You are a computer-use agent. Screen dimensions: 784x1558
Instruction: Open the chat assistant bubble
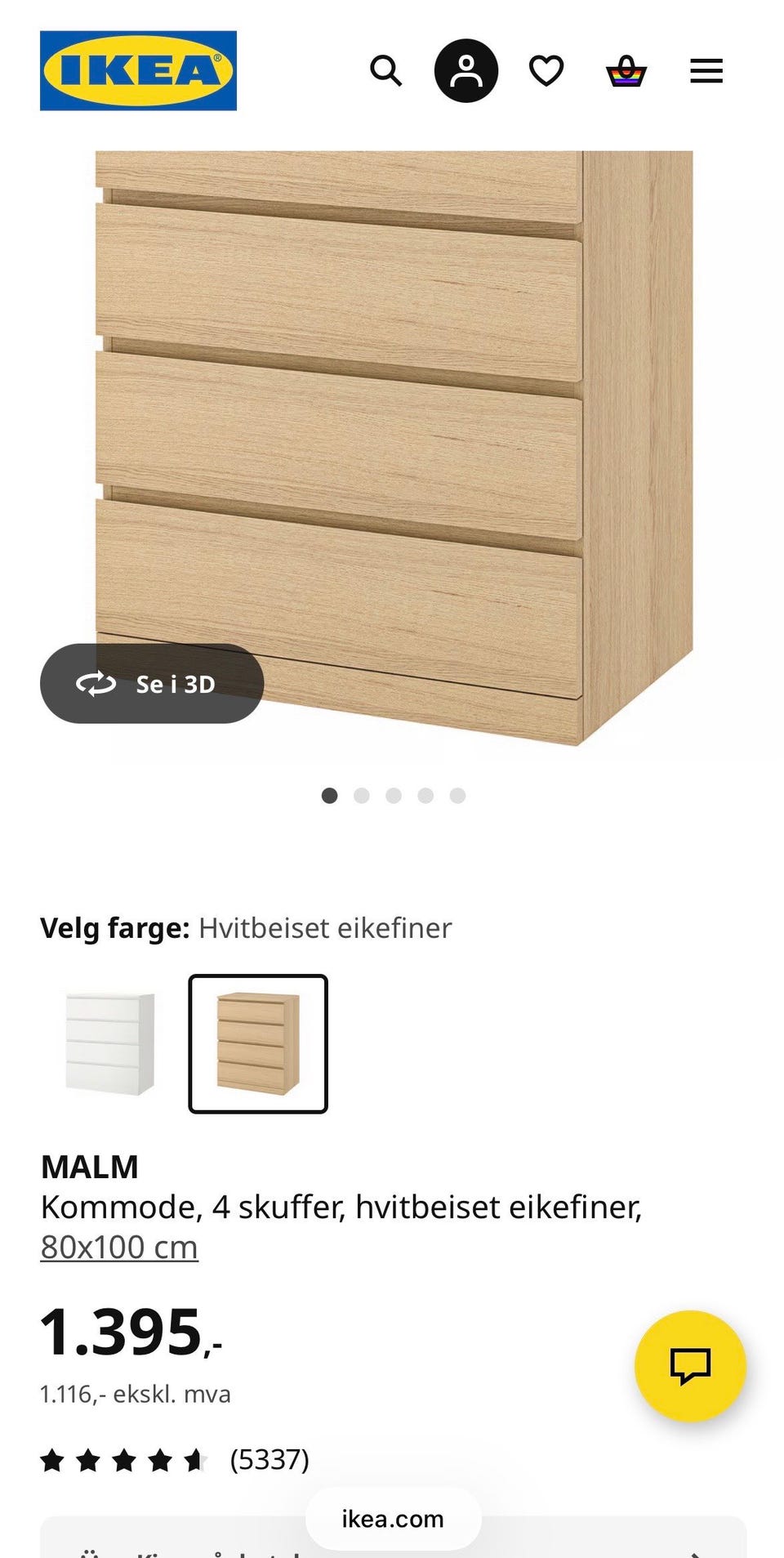[x=690, y=1366]
